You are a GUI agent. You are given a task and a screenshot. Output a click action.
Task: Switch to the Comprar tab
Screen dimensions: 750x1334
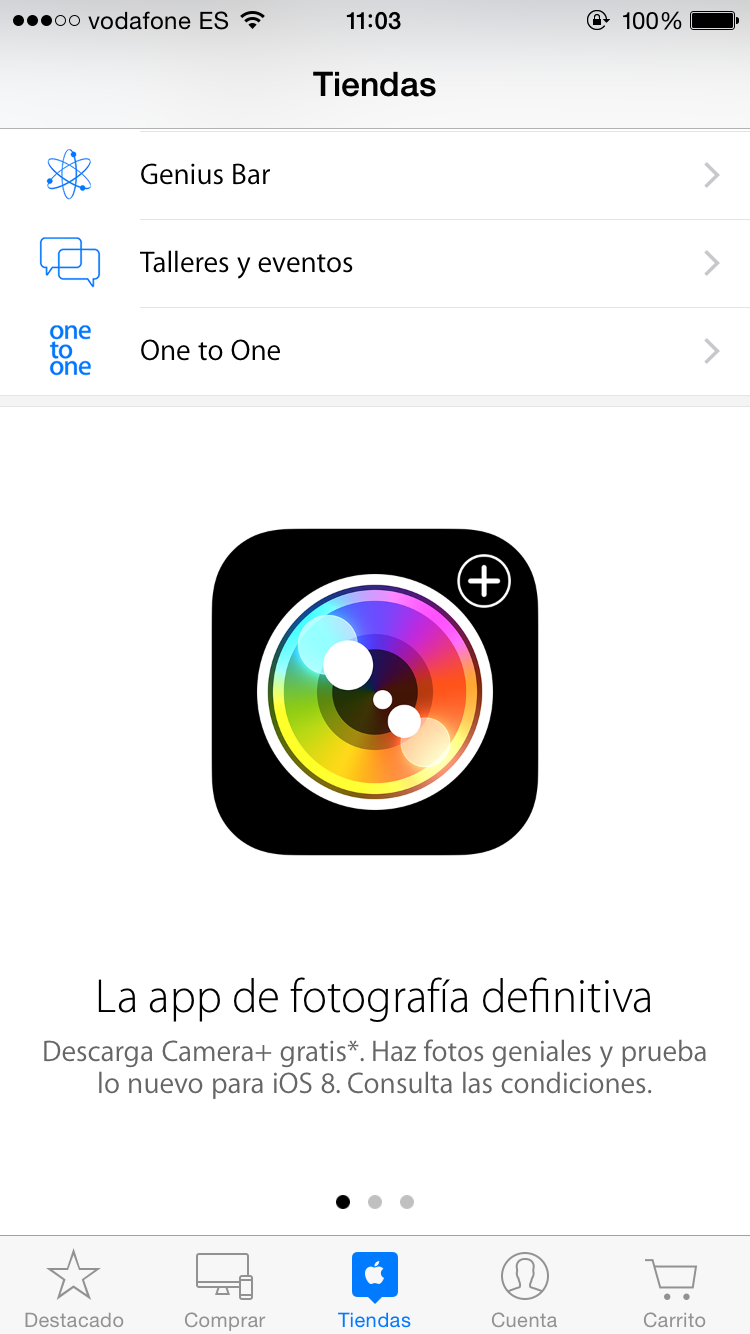[225, 1290]
